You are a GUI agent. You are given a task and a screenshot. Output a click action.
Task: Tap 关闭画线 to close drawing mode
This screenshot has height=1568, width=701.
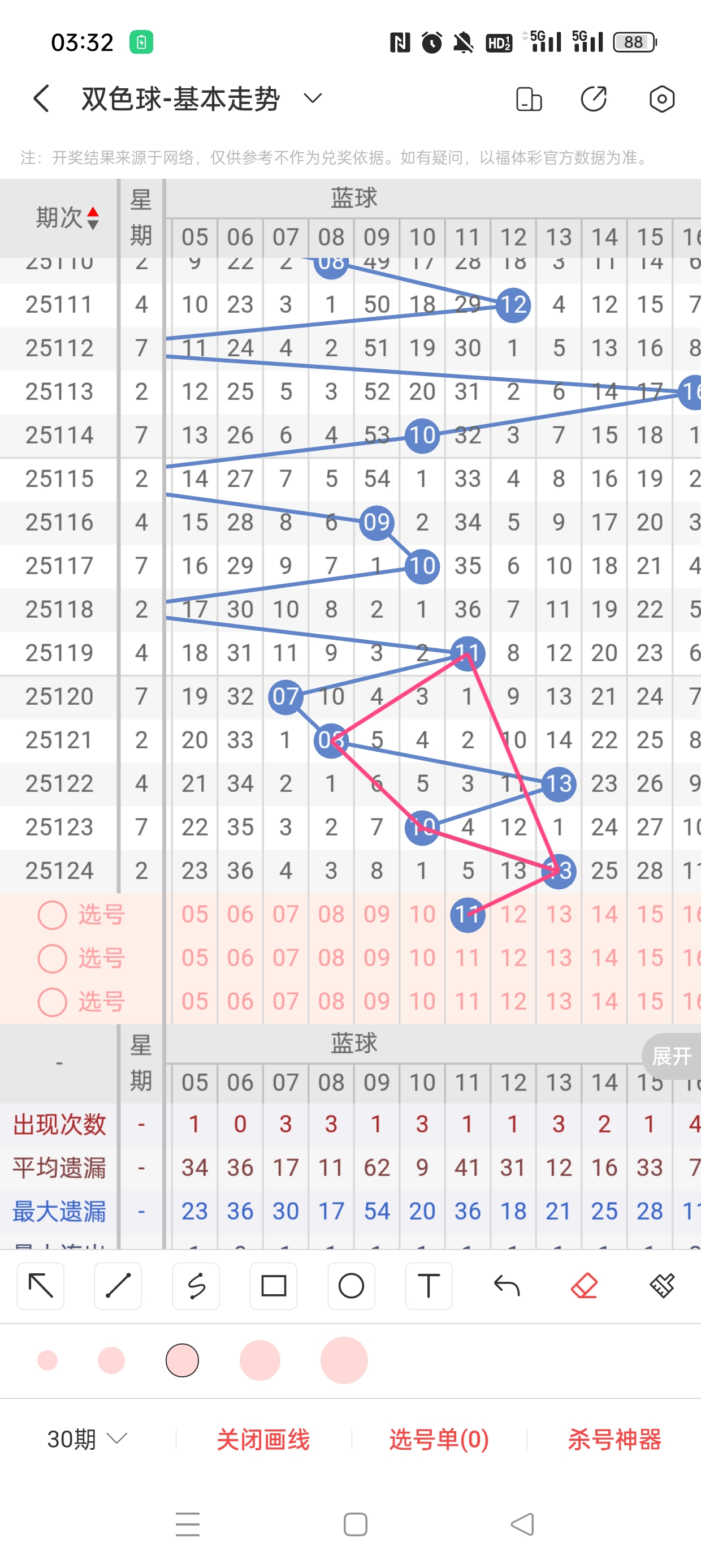click(x=263, y=1440)
